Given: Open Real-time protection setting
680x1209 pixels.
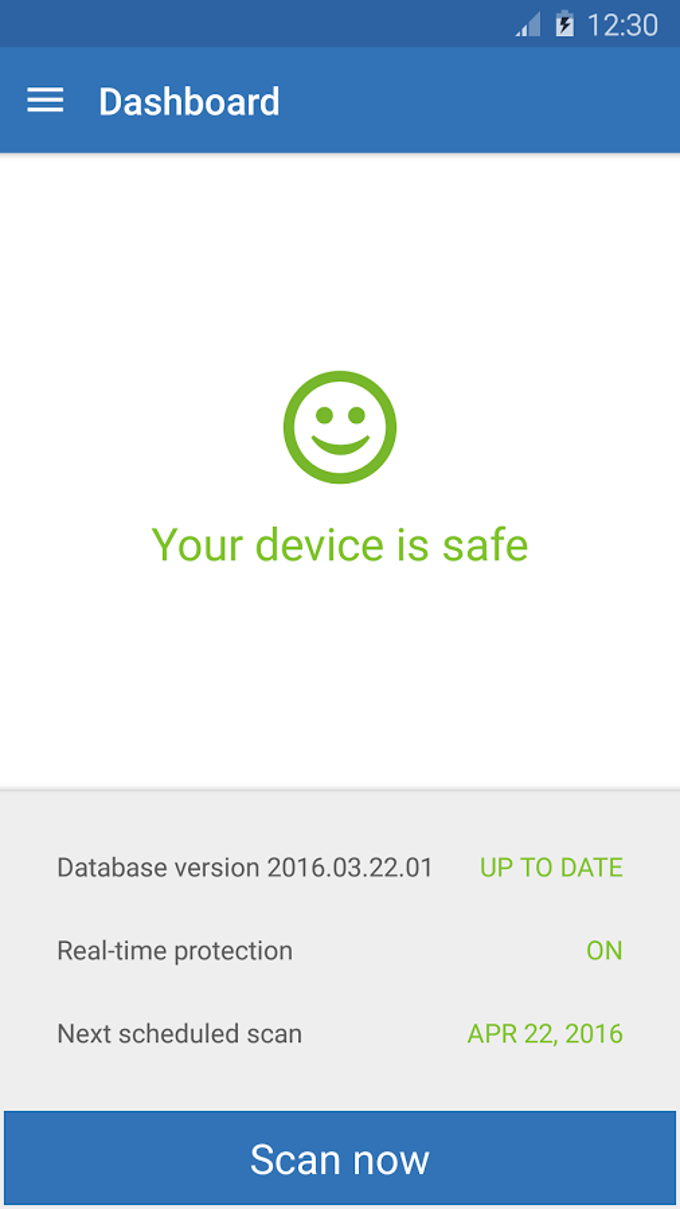Looking at the screenshot, I should [x=340, y=950].
